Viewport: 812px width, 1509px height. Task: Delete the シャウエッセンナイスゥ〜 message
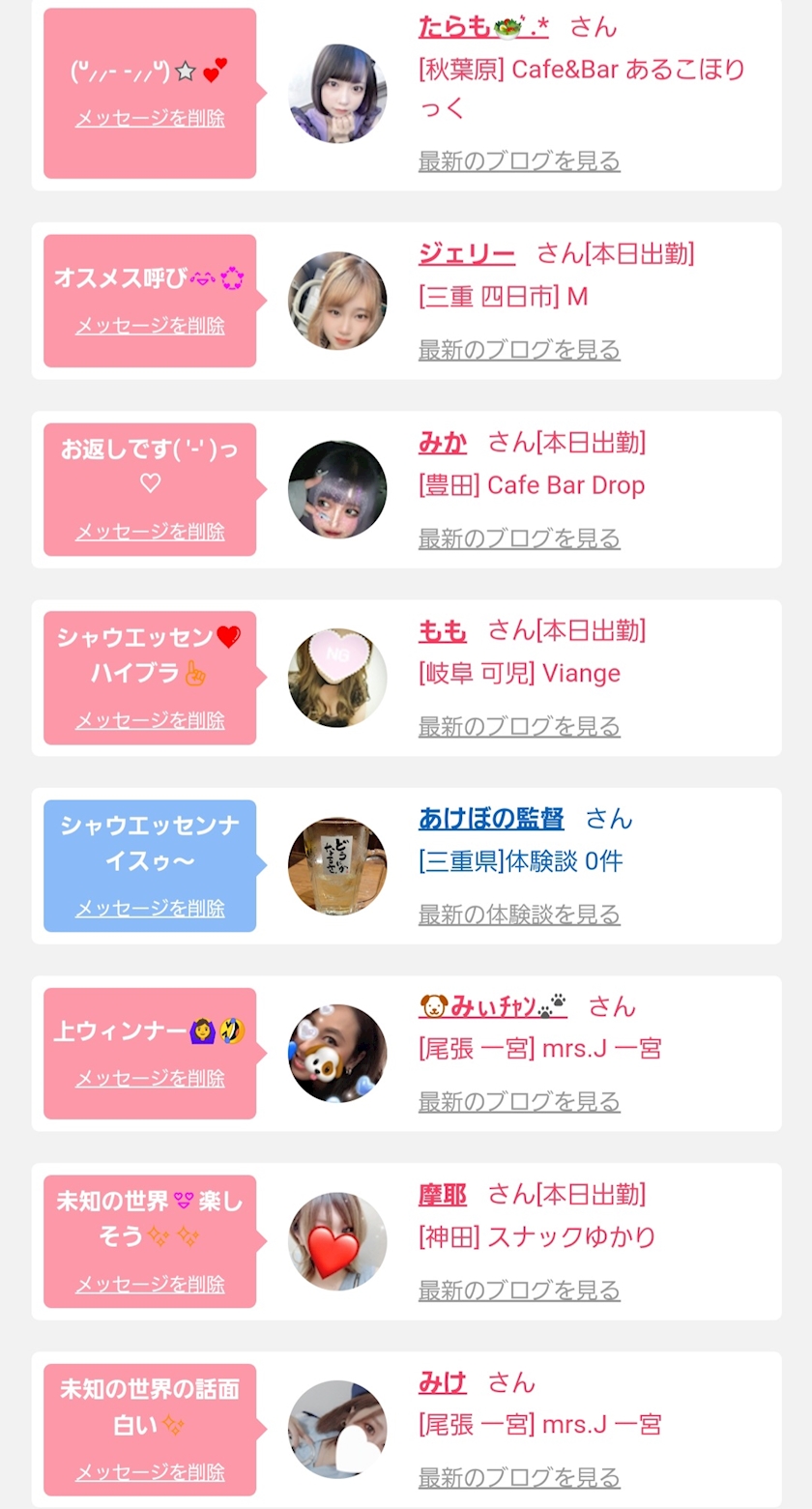[x=150, y=909]
